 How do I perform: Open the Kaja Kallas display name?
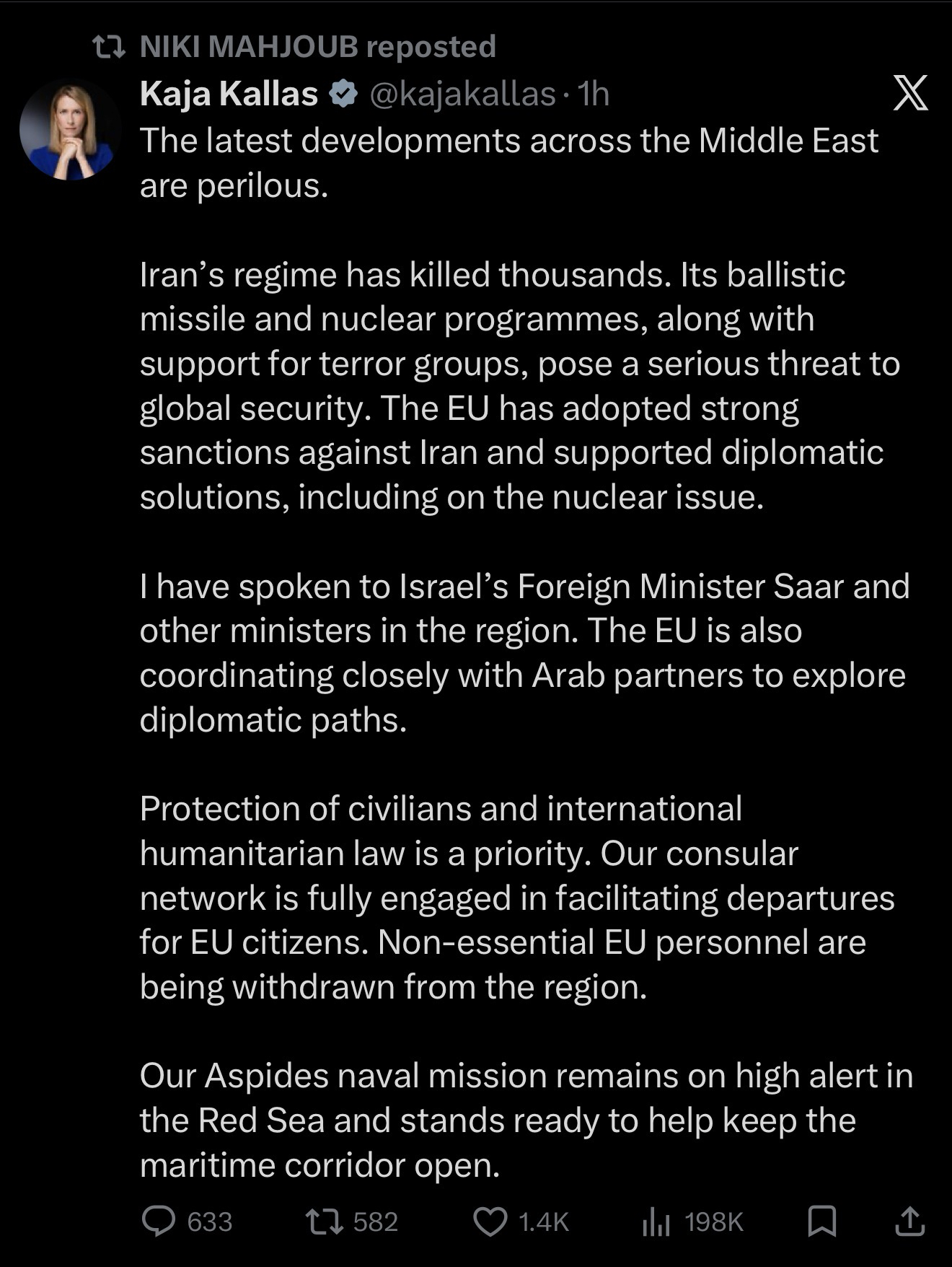[229, 94]
